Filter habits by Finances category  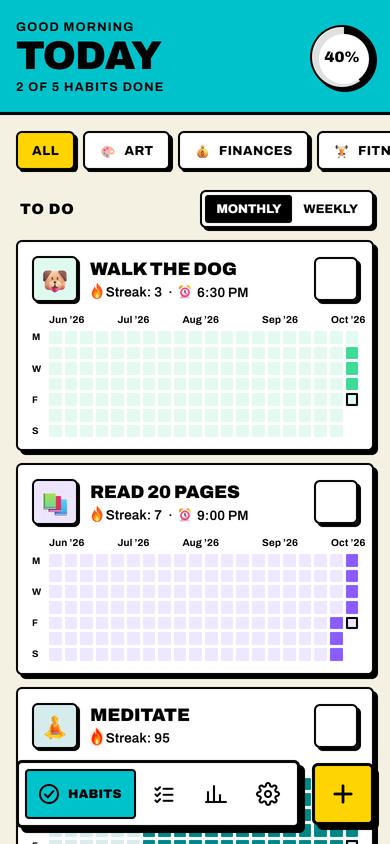tap(244, 151)
